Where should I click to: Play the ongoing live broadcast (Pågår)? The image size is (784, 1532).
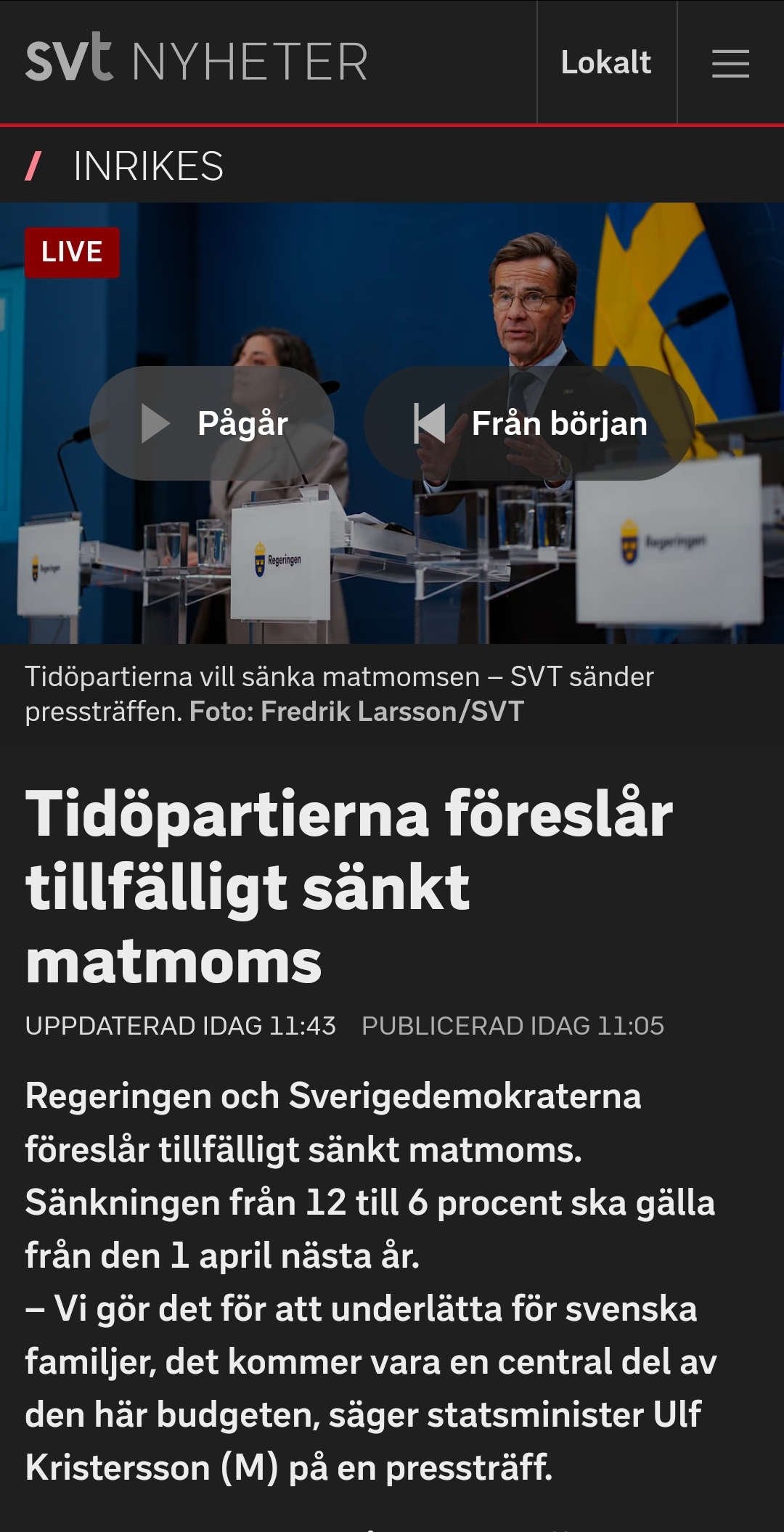(212, 423)
